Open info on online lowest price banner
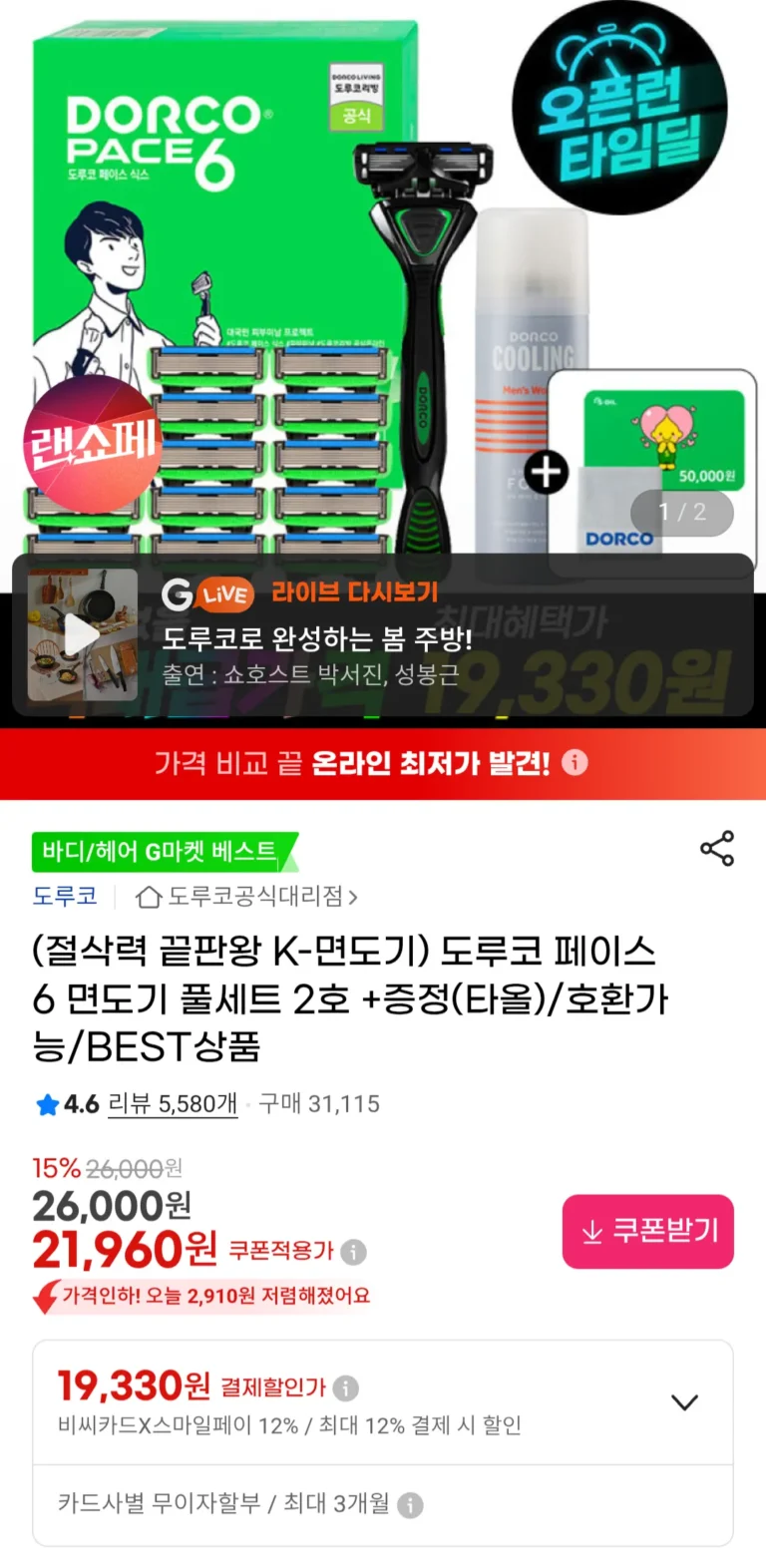766x1568 pixels. pos(574,763)
